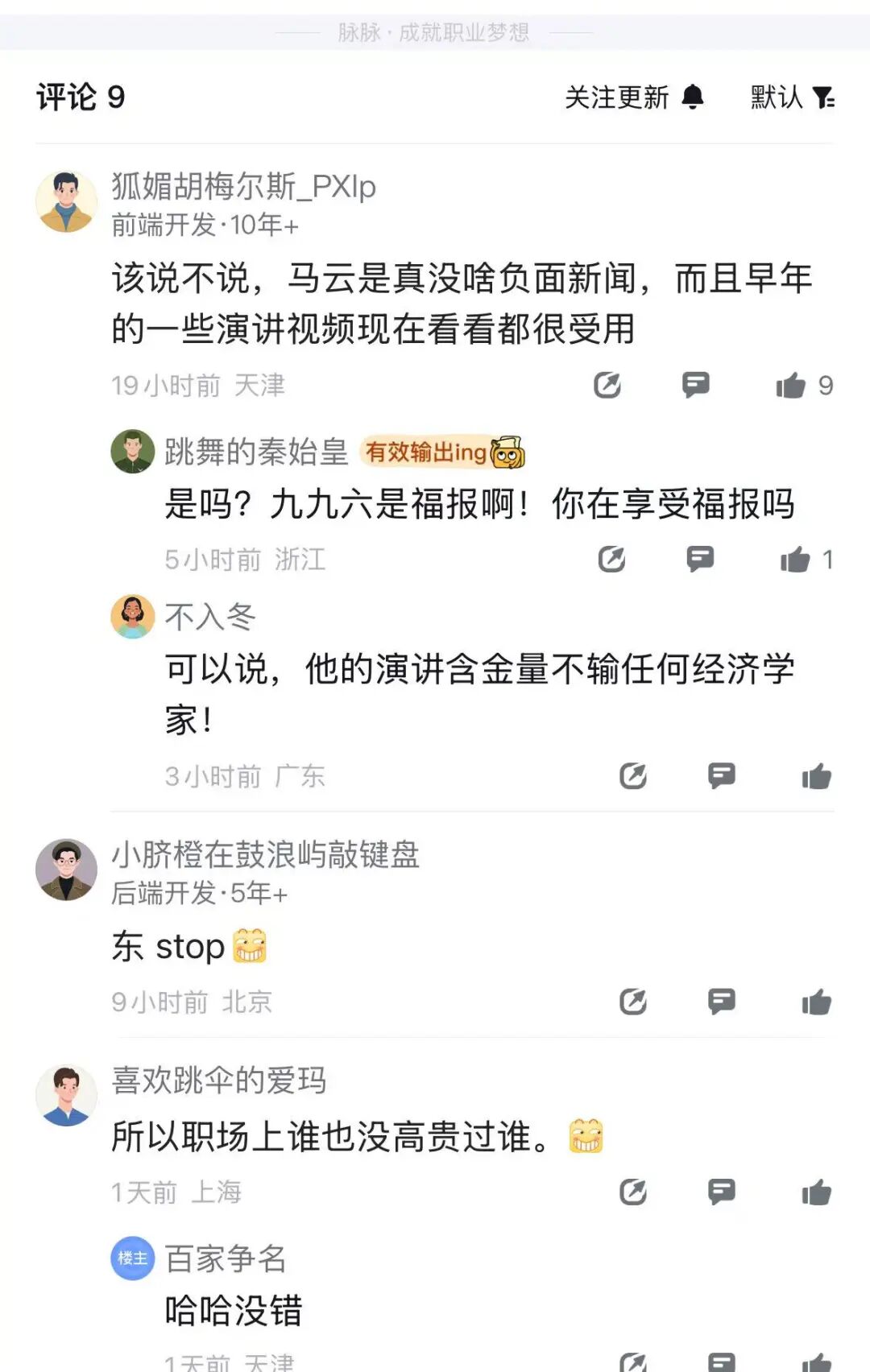Like 狐媚胡梅尔斯_PXlp's comment
Screen dimensions: 870x1372
(791, 386)
